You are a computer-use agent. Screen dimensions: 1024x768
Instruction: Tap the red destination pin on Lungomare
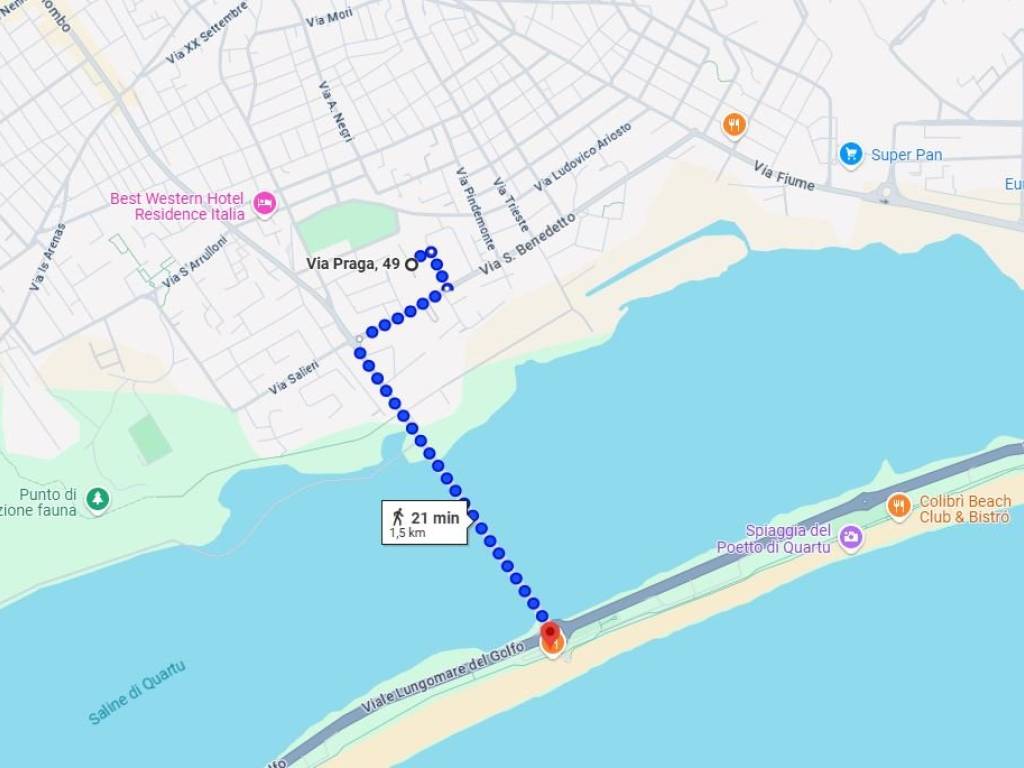coord(549,632)
